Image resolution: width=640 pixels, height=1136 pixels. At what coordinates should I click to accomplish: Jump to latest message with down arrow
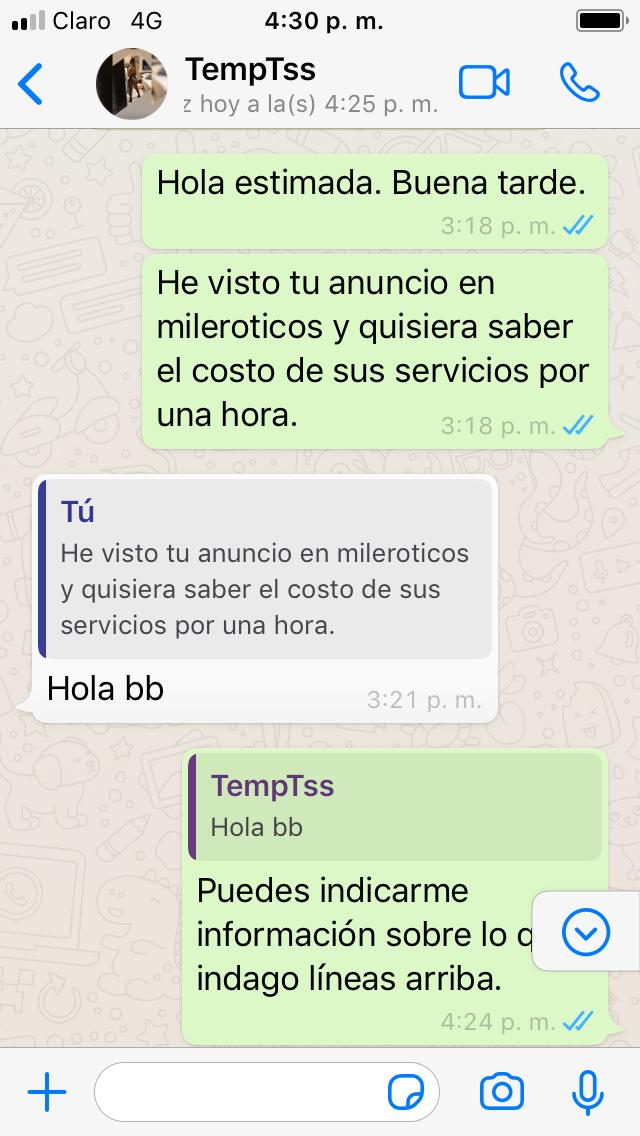coord(586,933)
